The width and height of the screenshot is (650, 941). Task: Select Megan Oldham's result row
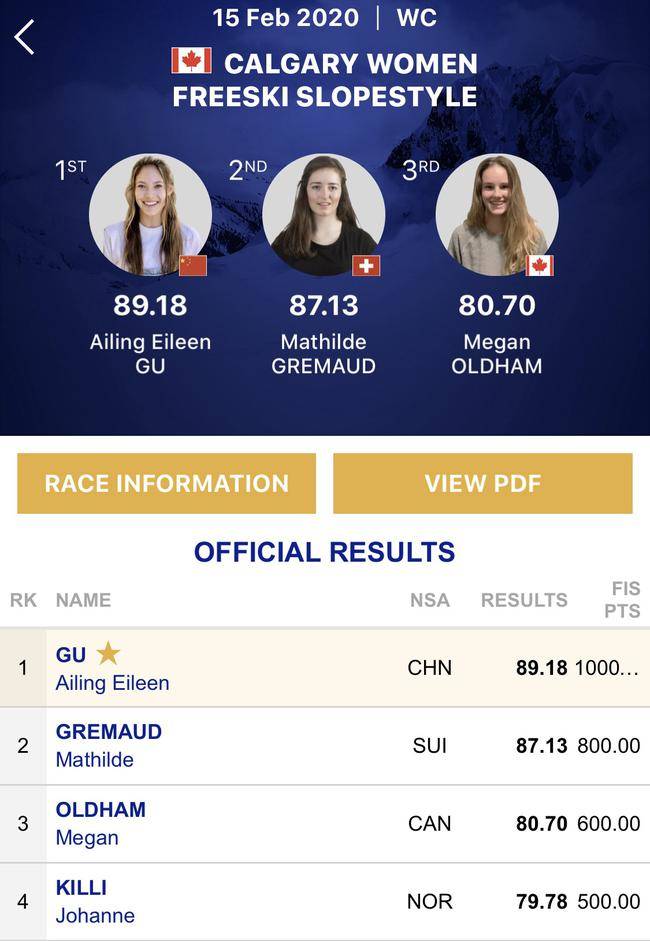(x=325, y=824)
